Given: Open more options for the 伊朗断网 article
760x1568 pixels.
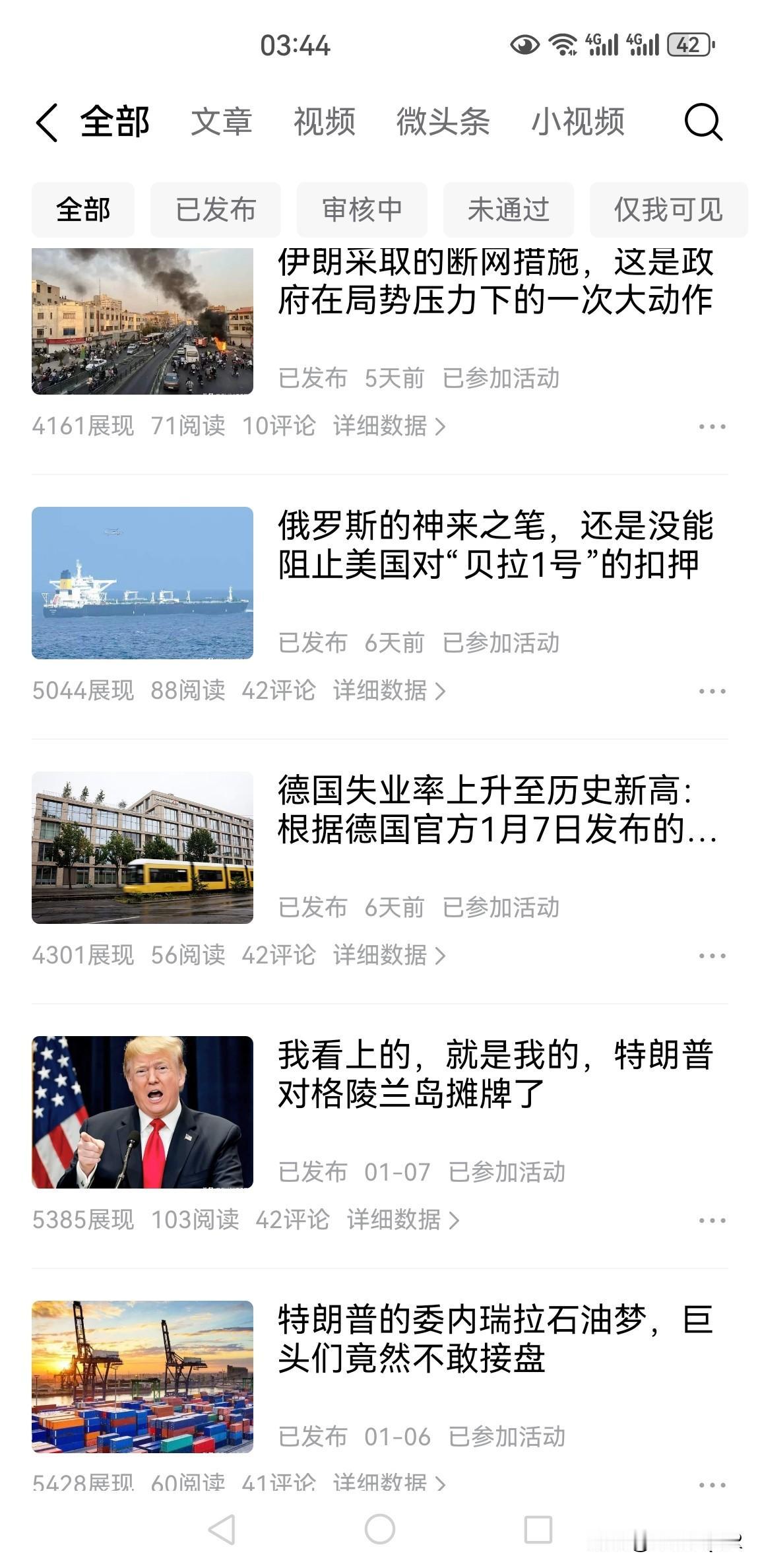Looking at the screenshot, I should 712,426.
